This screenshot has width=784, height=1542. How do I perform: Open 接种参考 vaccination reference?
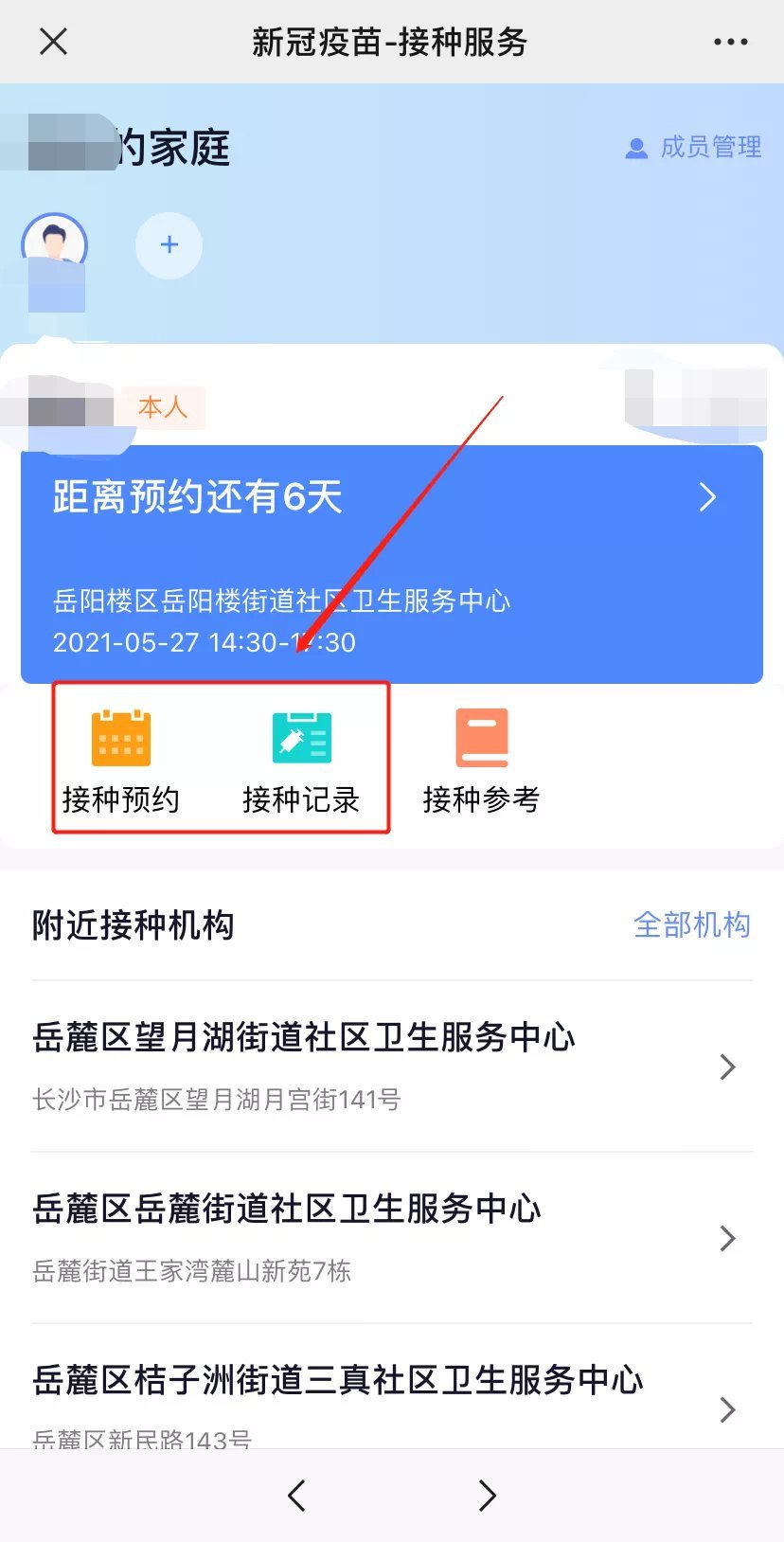481,760
